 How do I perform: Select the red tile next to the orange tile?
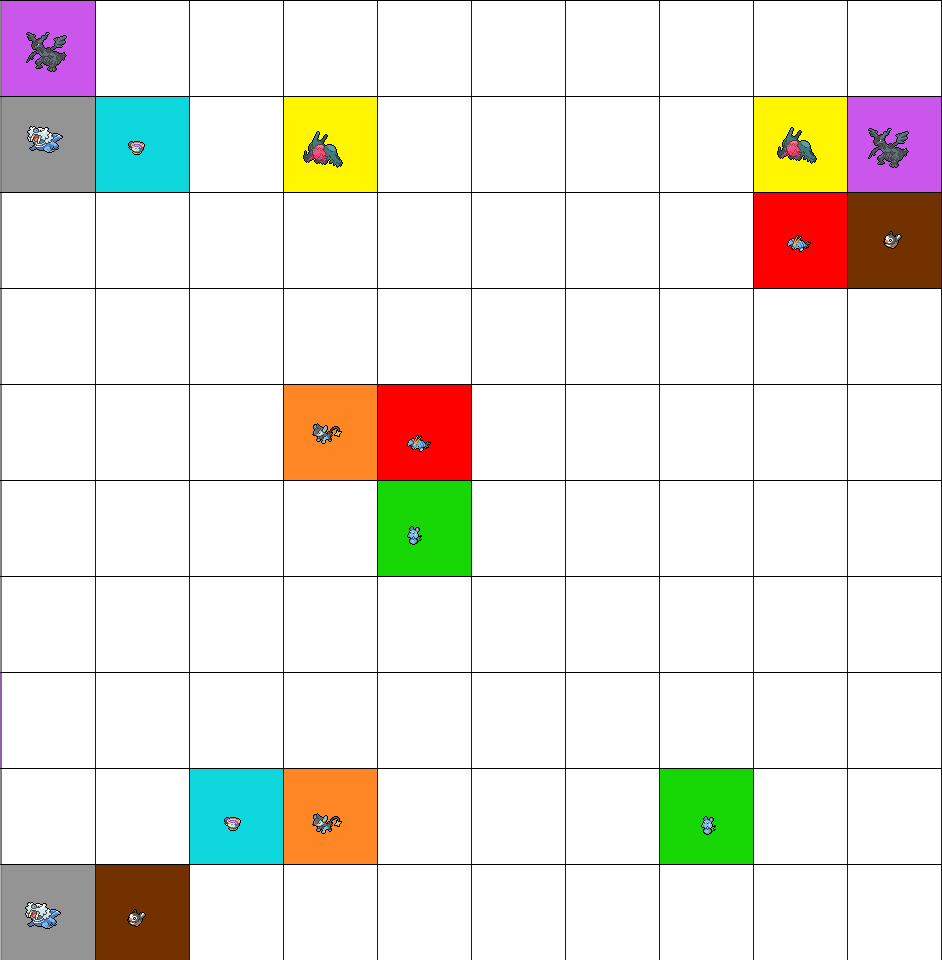click(x=423, y=432)
